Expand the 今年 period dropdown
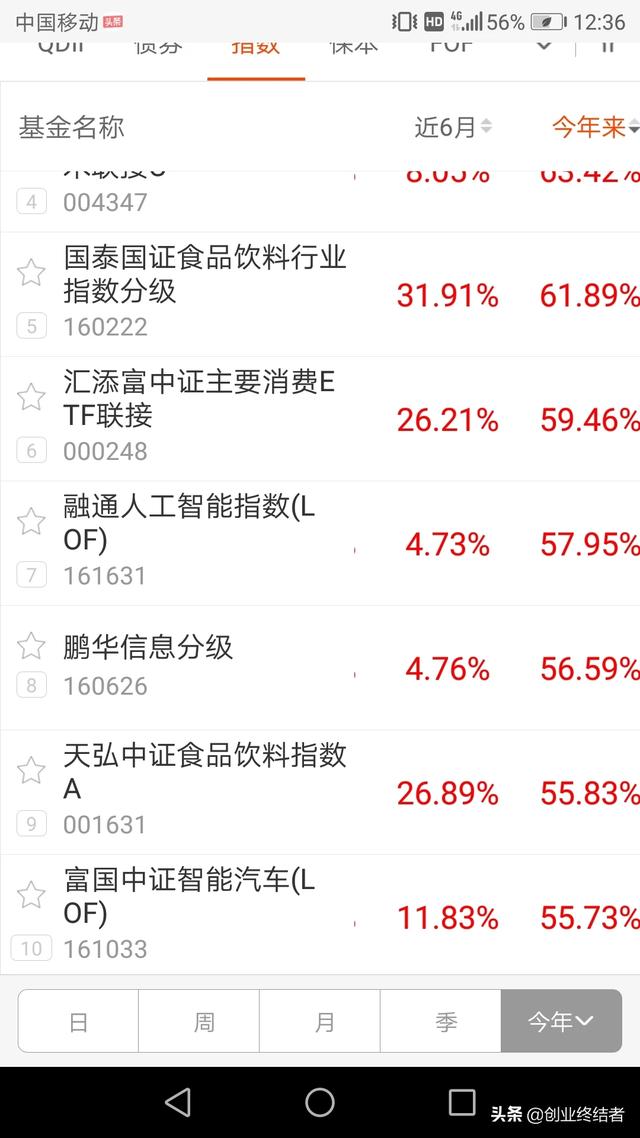This screenshot has height=1138, width=640. click(x=561, y=1021)
